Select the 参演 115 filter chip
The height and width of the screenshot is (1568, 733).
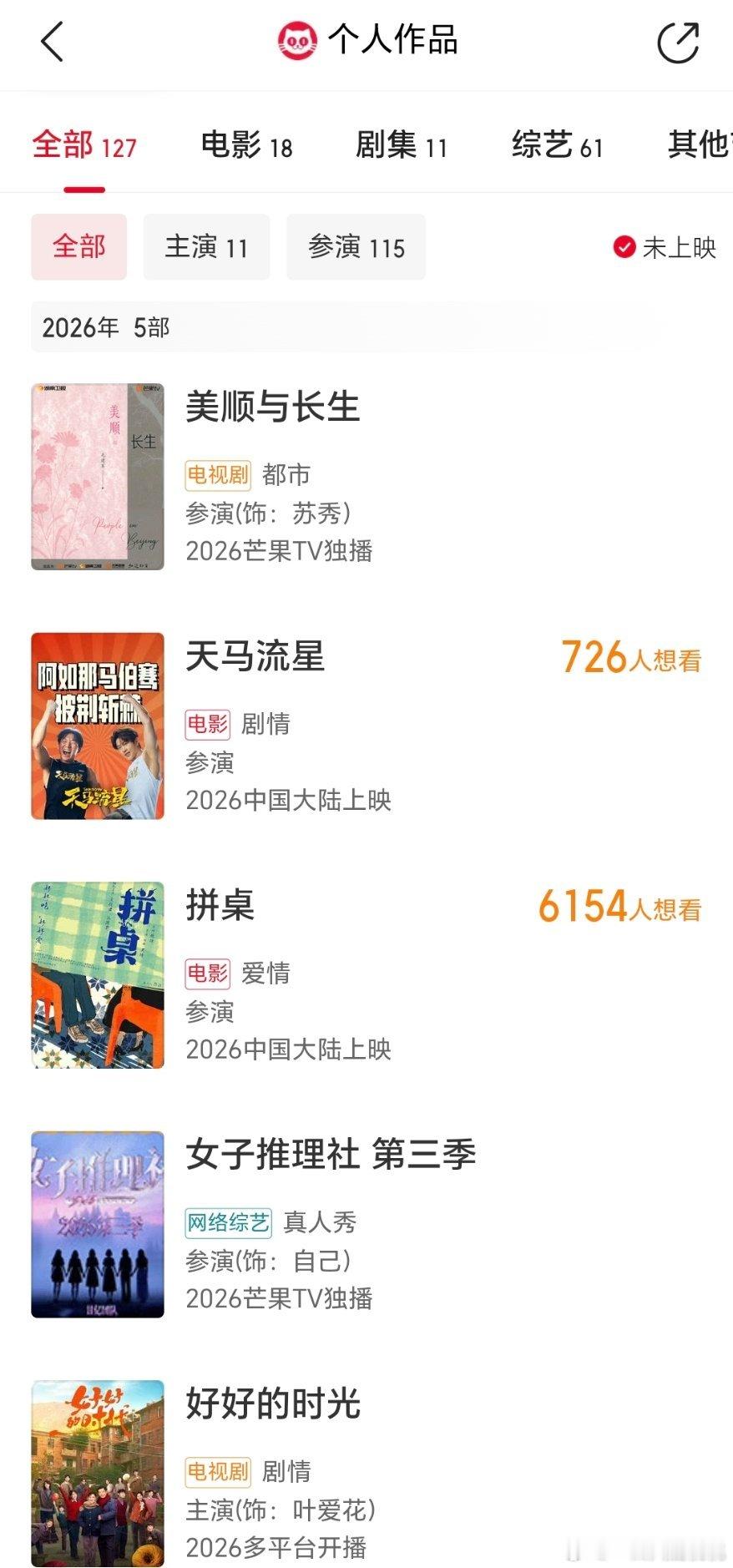(356, 247)
